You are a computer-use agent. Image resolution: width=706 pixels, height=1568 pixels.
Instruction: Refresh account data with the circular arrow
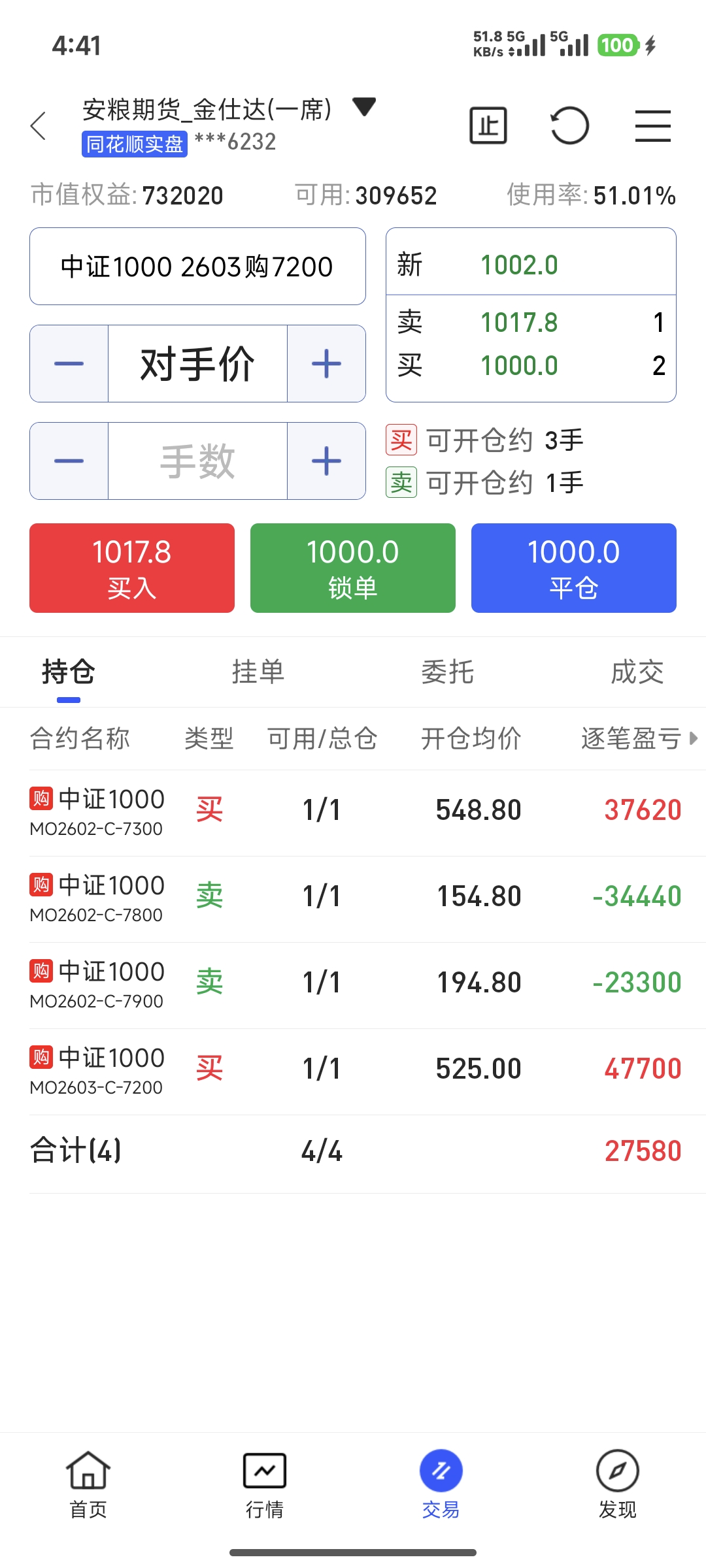(569, 125)
